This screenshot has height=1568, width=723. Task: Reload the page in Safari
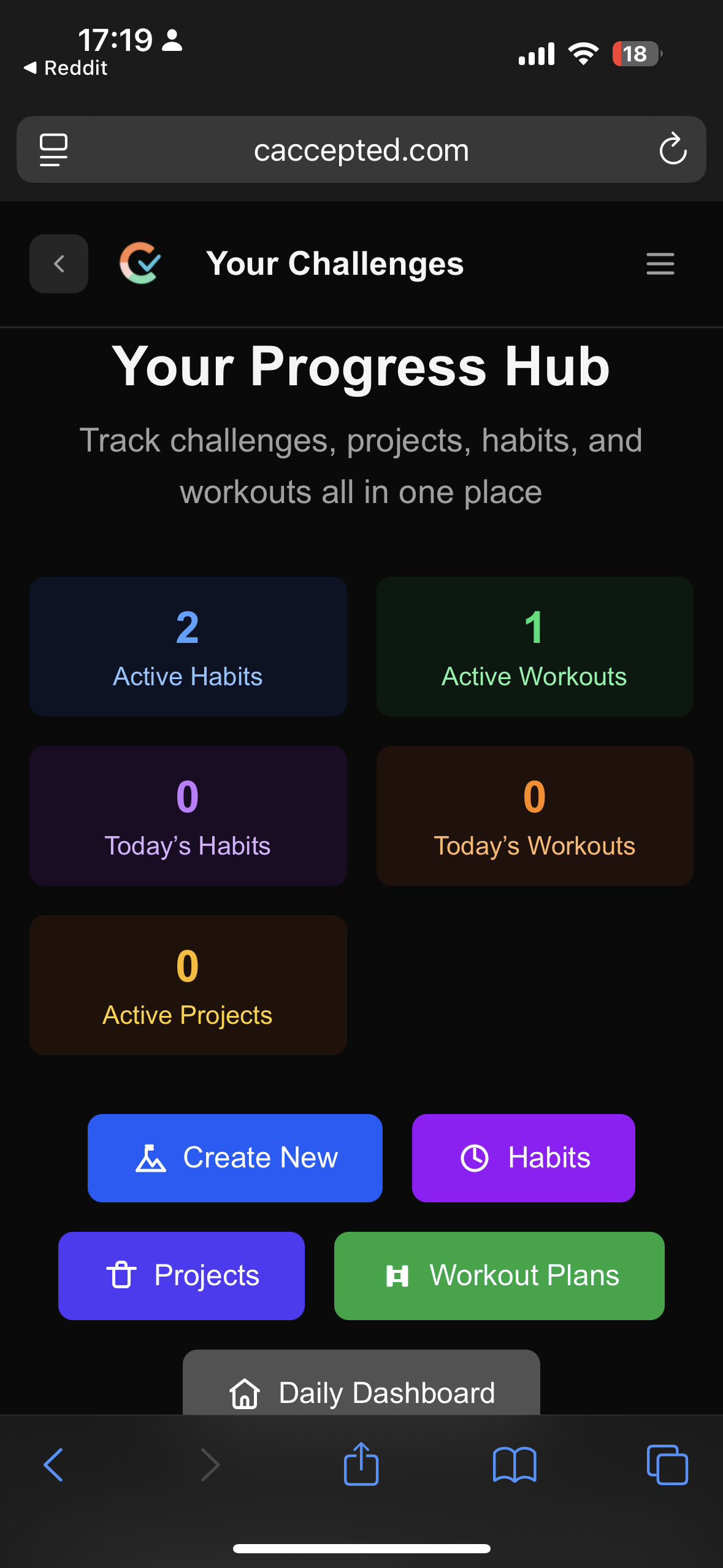pyautogui.click(x=673, y=150)
